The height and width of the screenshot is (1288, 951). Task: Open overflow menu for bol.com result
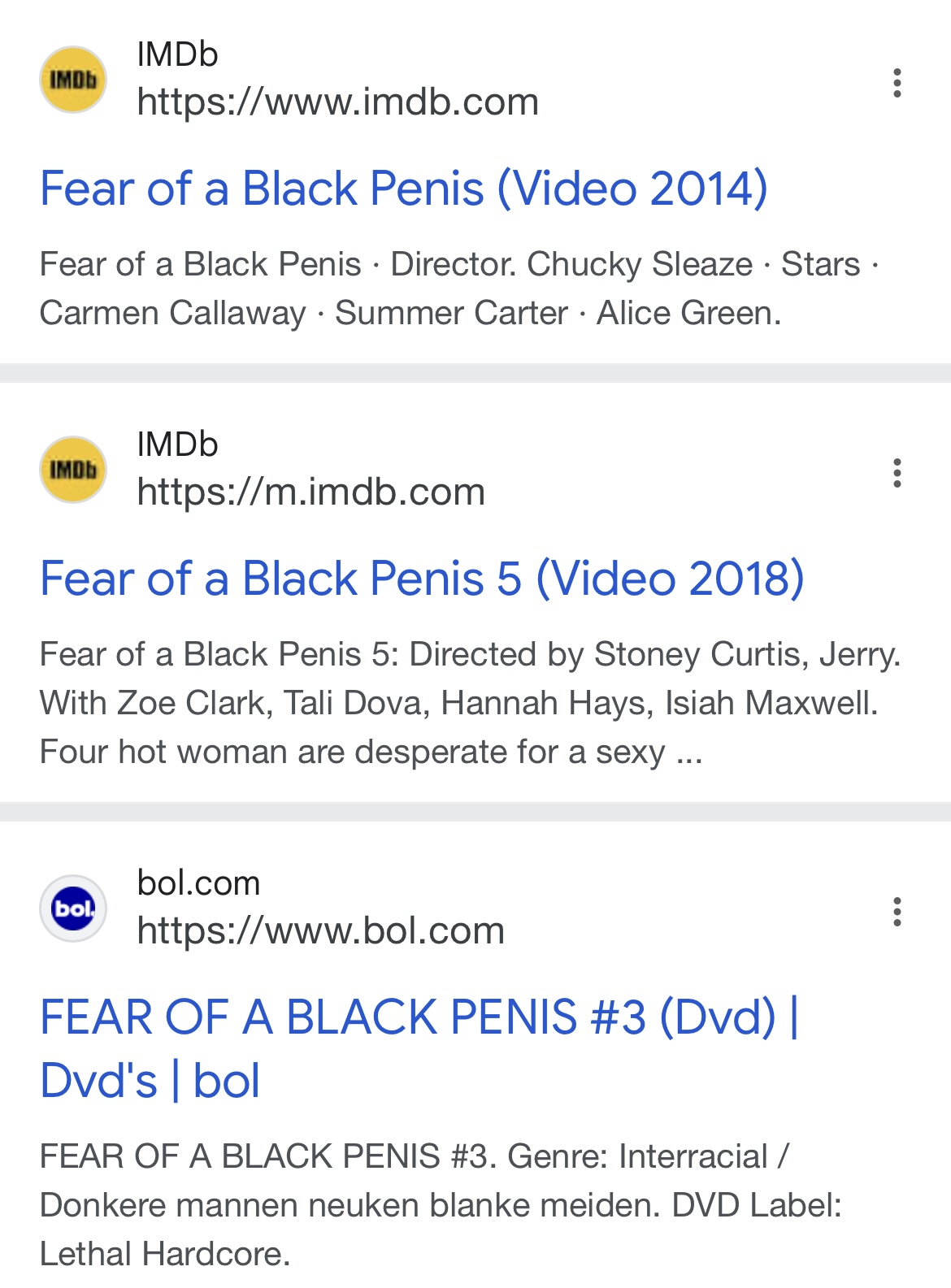(x=897, y=912)
